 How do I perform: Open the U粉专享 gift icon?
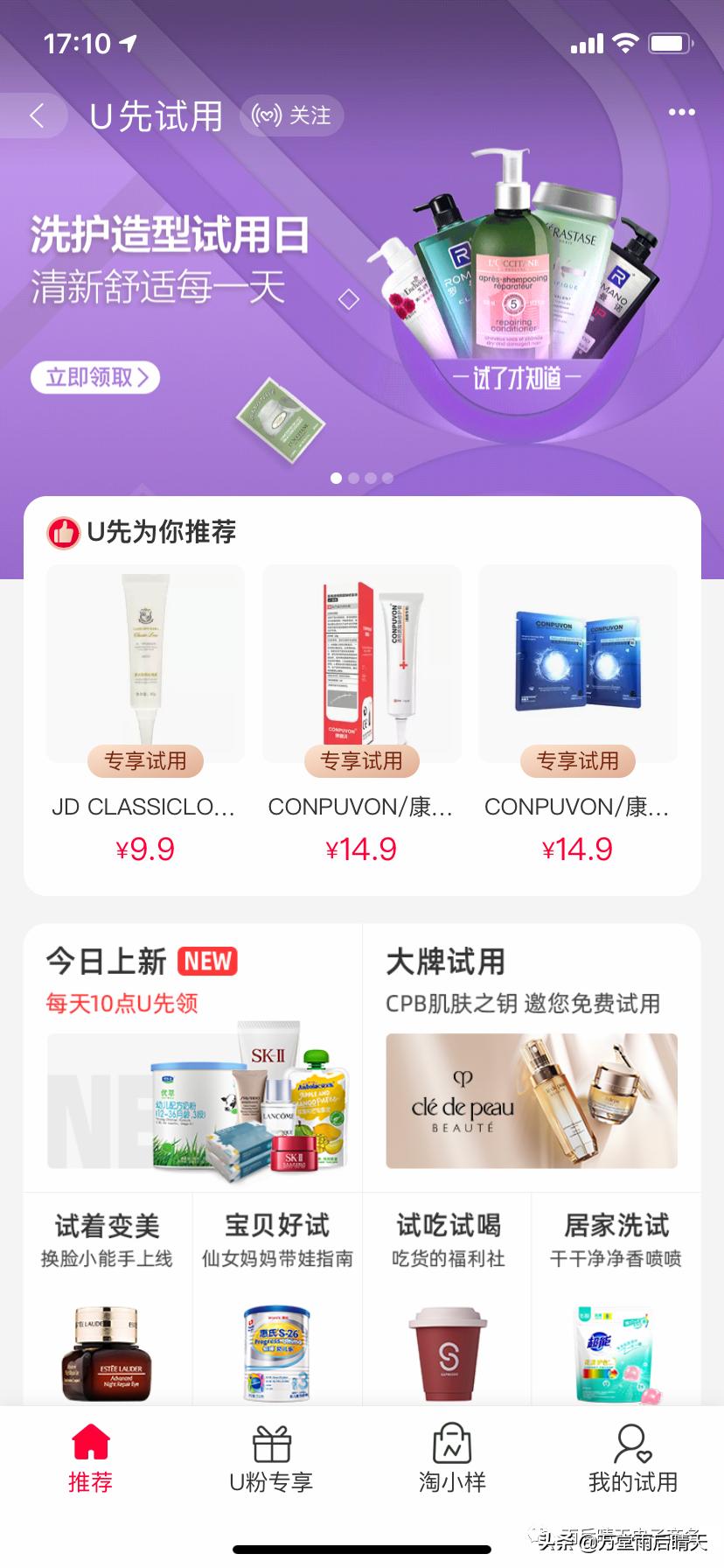pos(271,1445)
